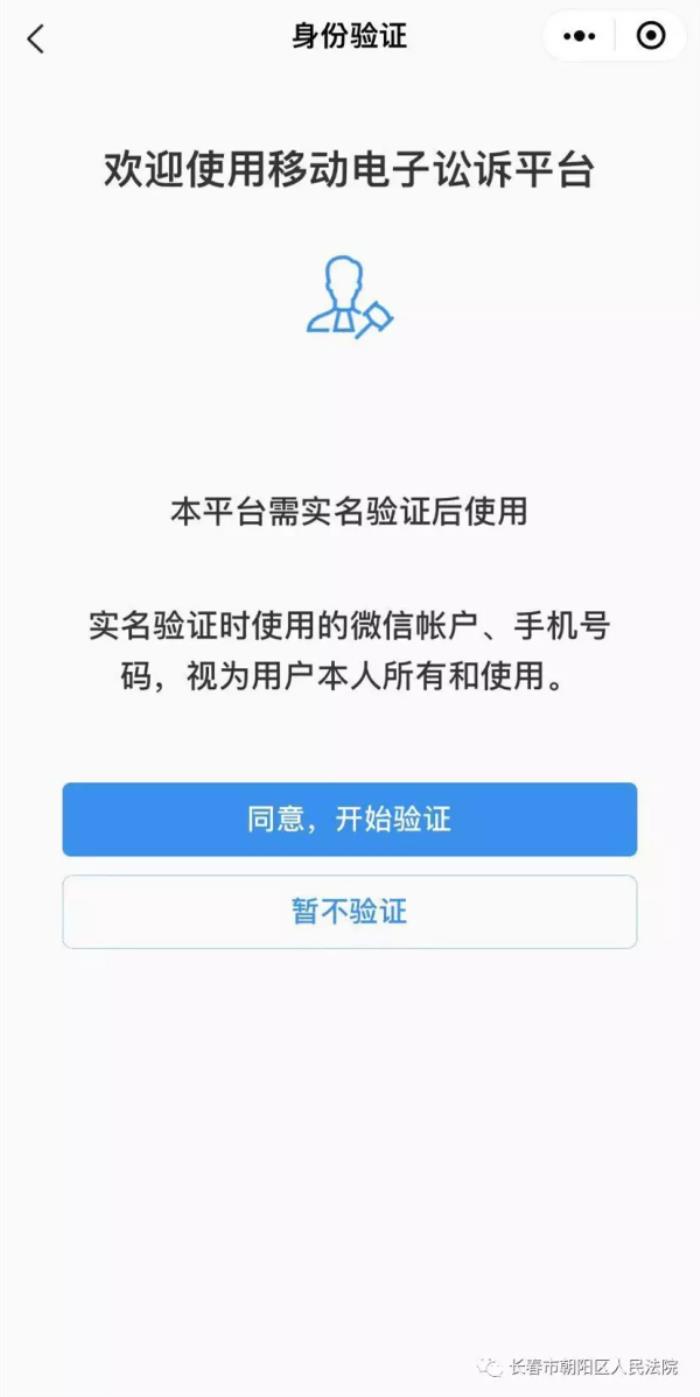Go back using the top-left arrow
The height and width of the screenshot is (1397, 700).
point(36,39)
